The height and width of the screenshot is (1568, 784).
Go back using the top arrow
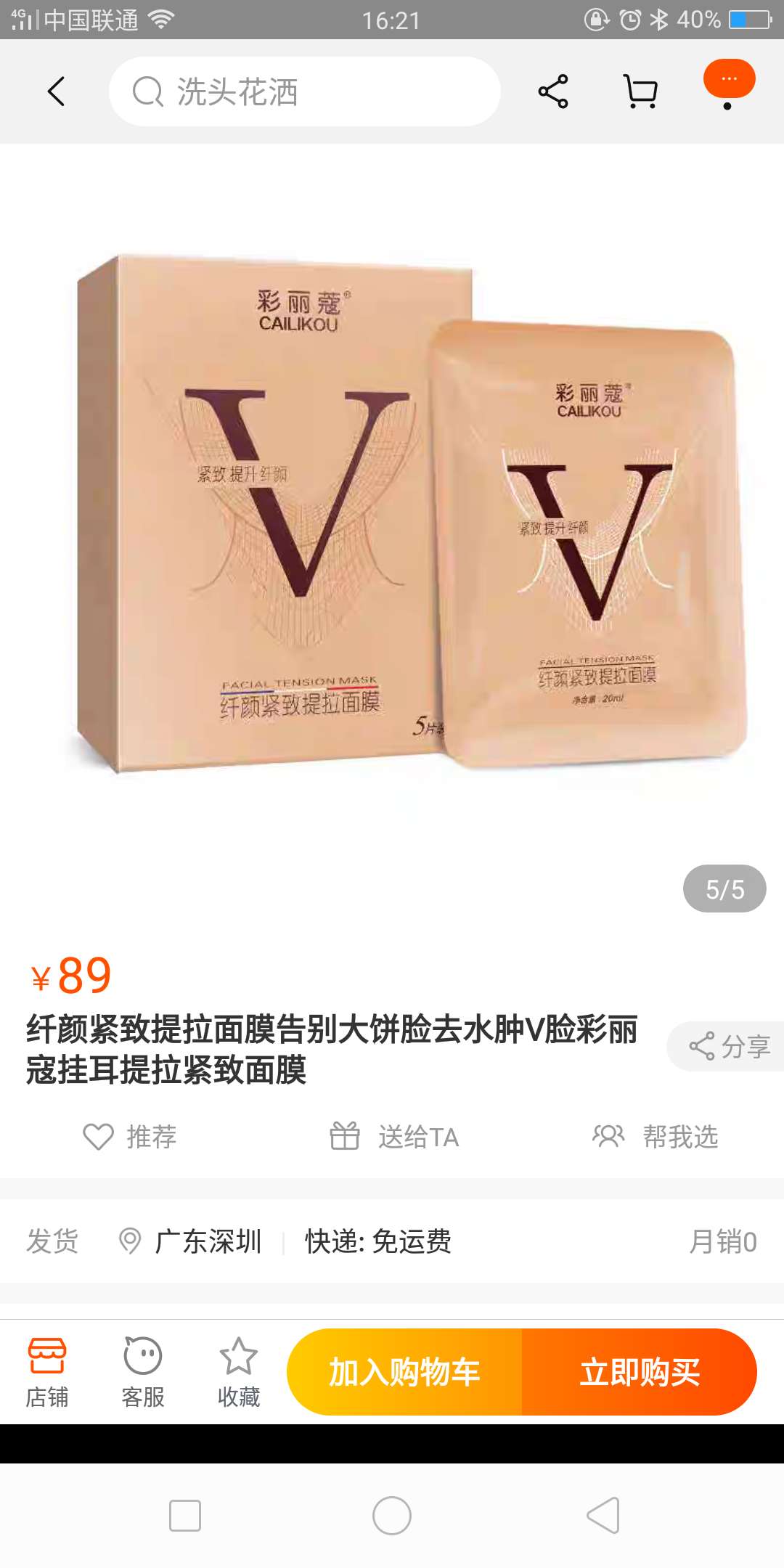[56, 91]
